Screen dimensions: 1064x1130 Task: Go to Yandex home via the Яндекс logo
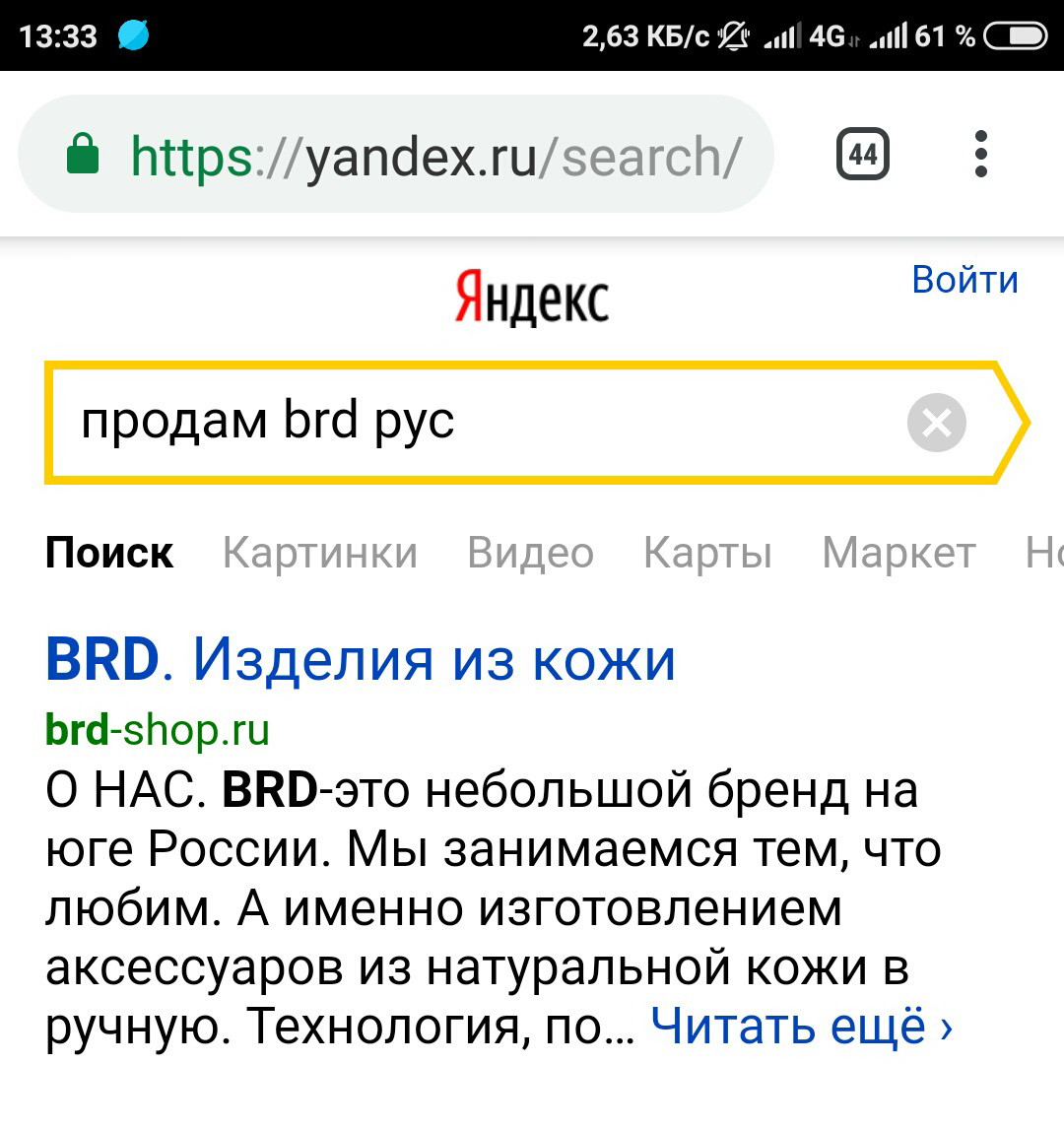click(x=531, y=299)
